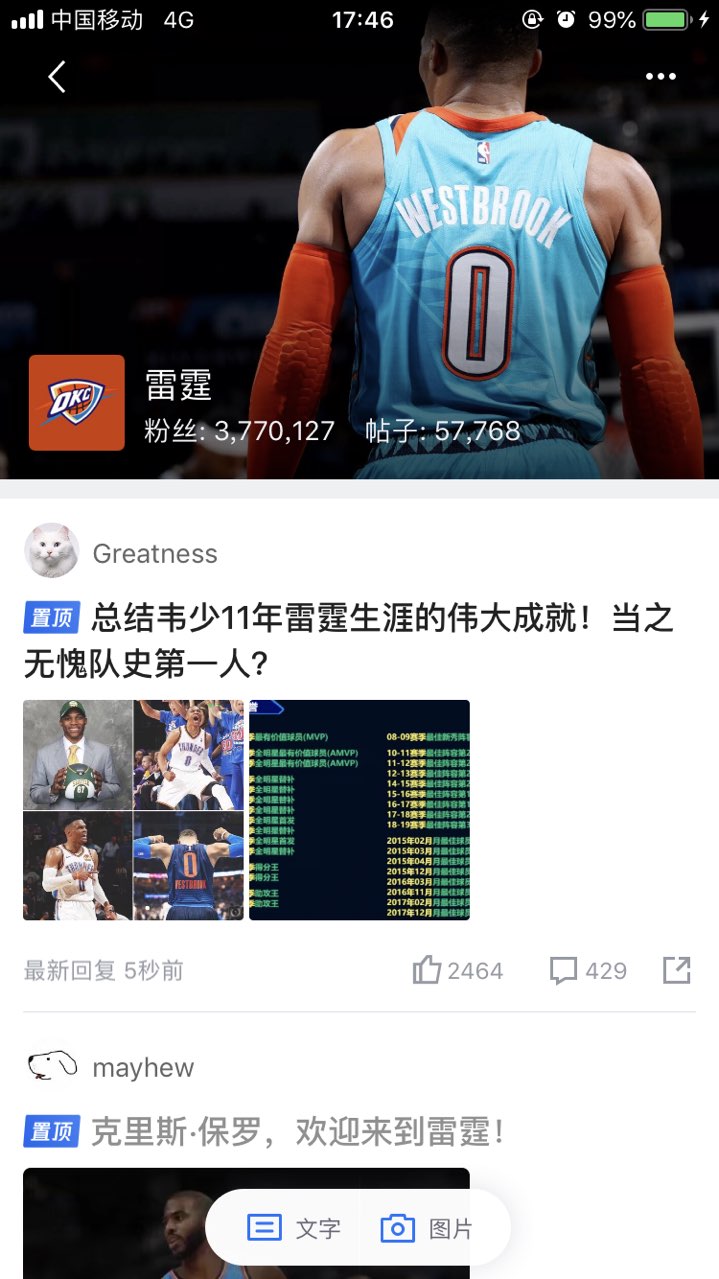
Task: Create a text post with 文字
Action: (294, 1228)
